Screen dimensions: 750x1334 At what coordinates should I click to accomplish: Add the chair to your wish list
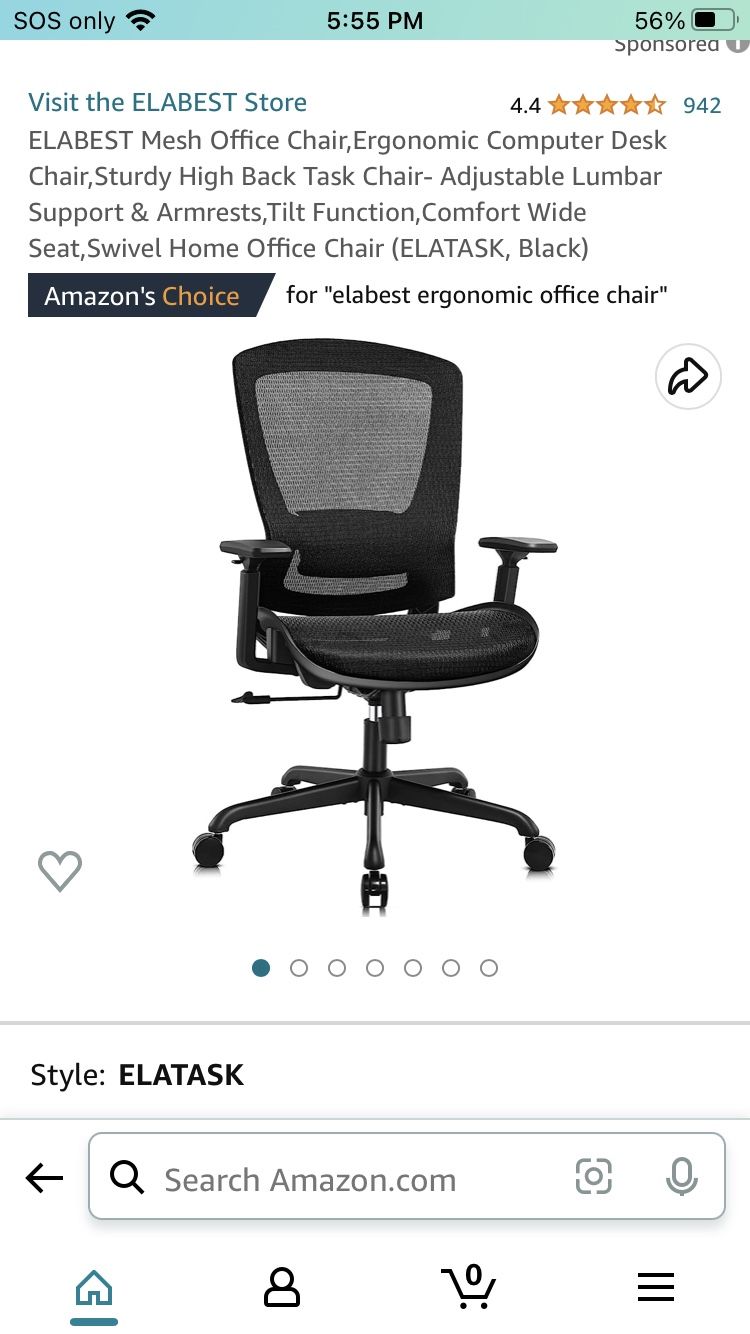pos(60,870)
